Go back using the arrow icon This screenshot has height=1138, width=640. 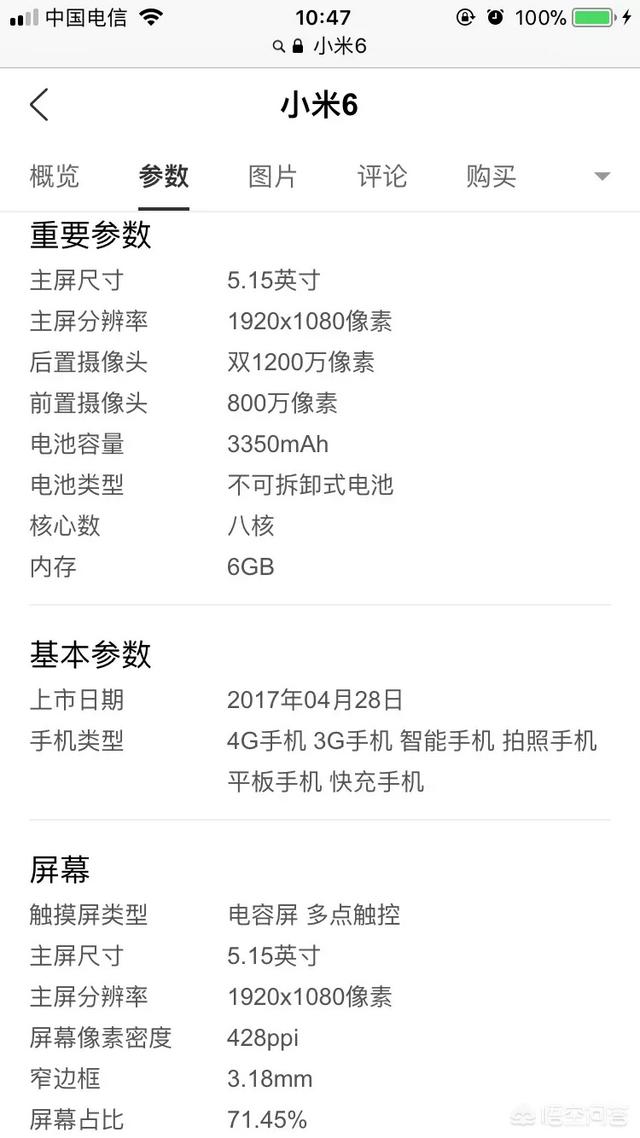pos(39,105)
